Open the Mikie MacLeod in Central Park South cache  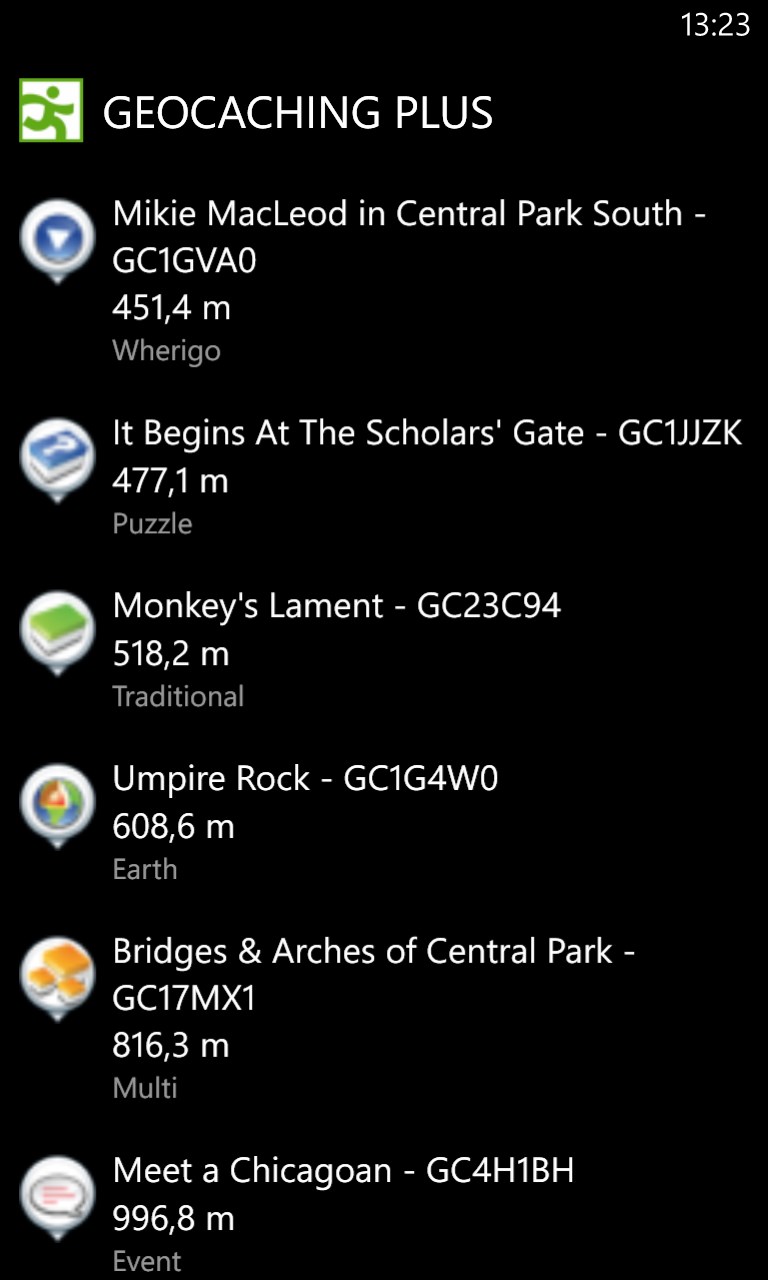coord(410,238)
